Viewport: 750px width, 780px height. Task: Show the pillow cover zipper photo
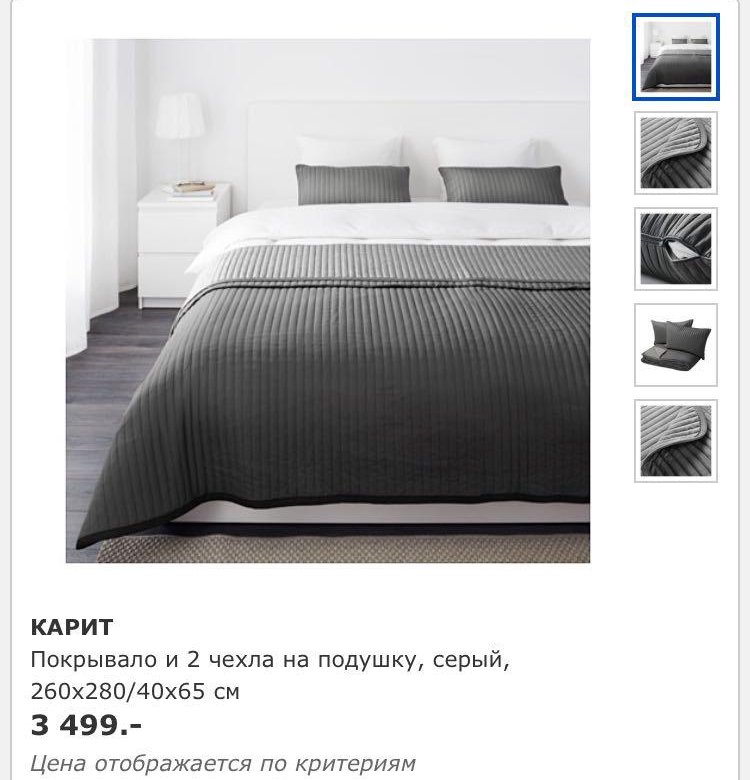[675, 249]
